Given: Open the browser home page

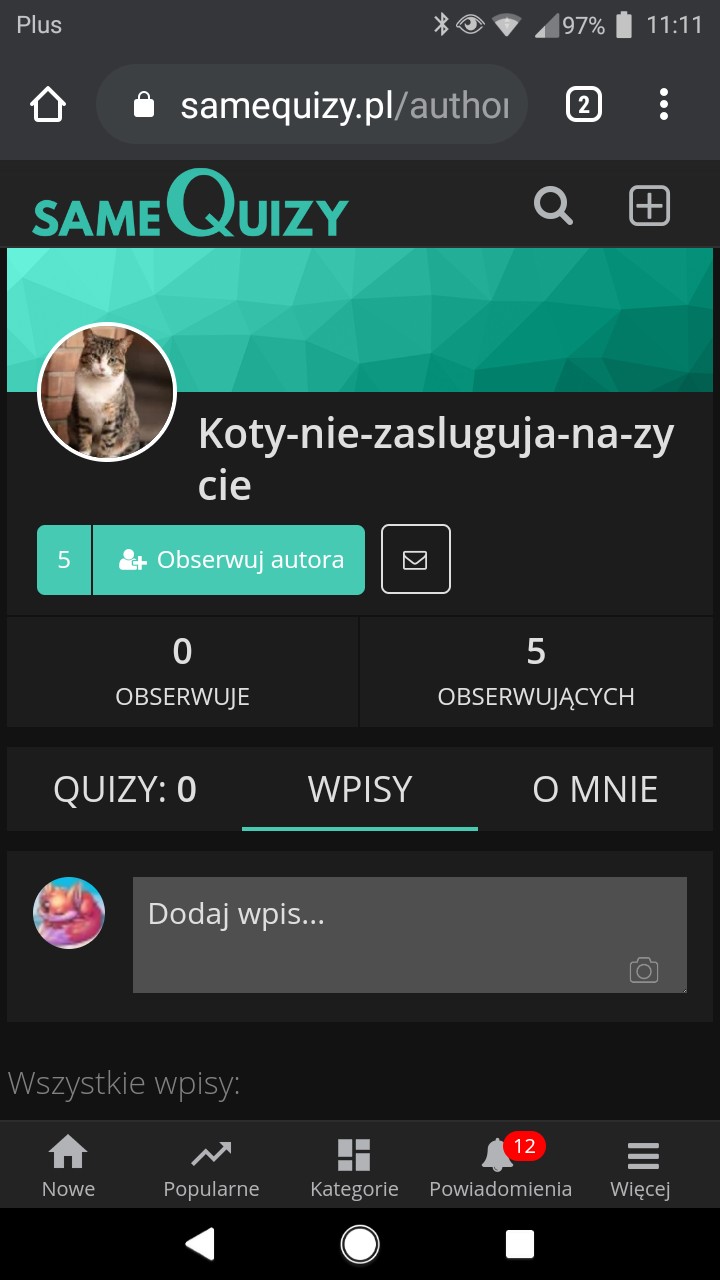Looking at the screenshot, I should (48, 104).
